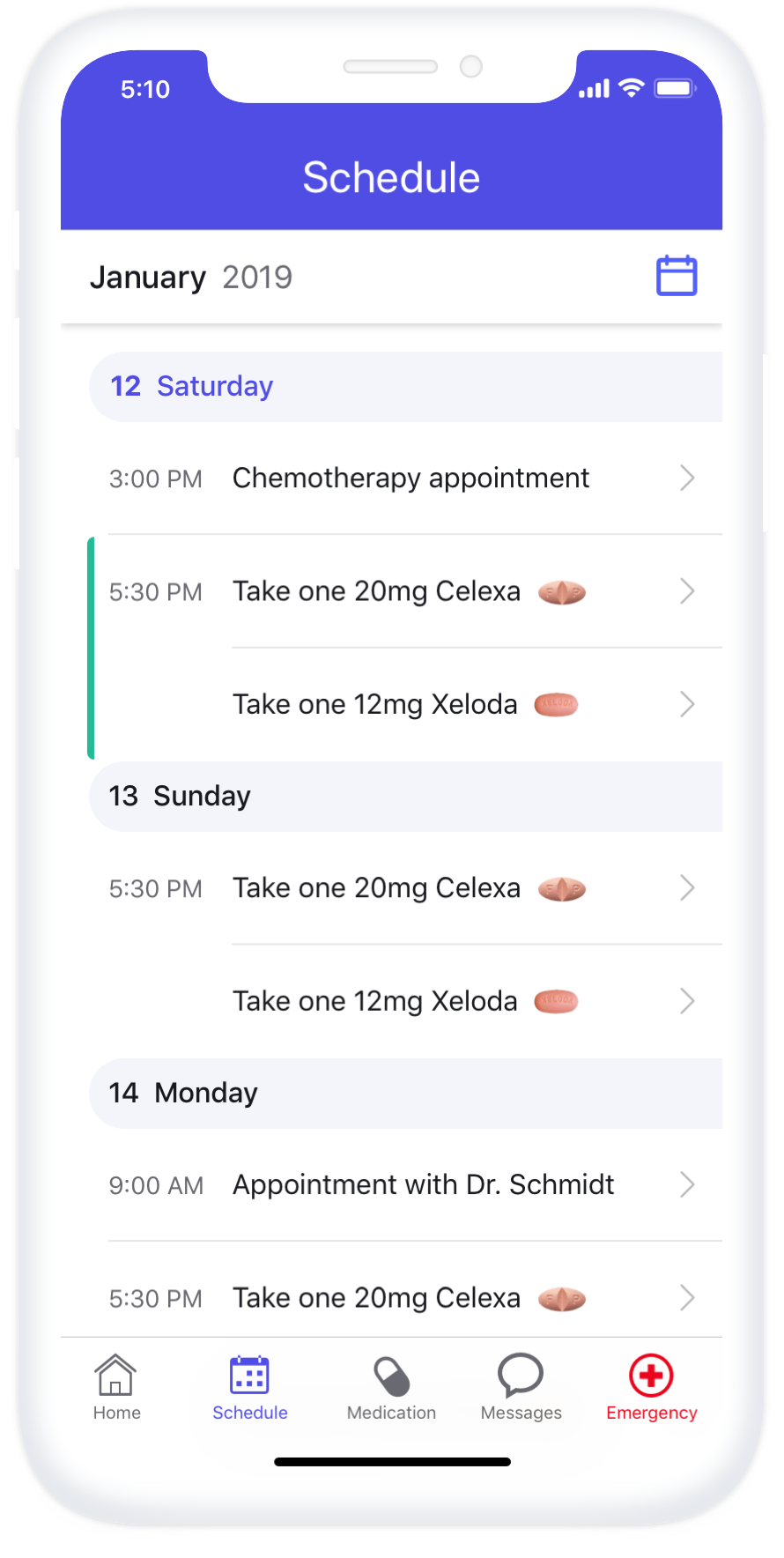Open Saturday's Take one 12mg Xeloda

pyautogui.click(x=405, y=704)
